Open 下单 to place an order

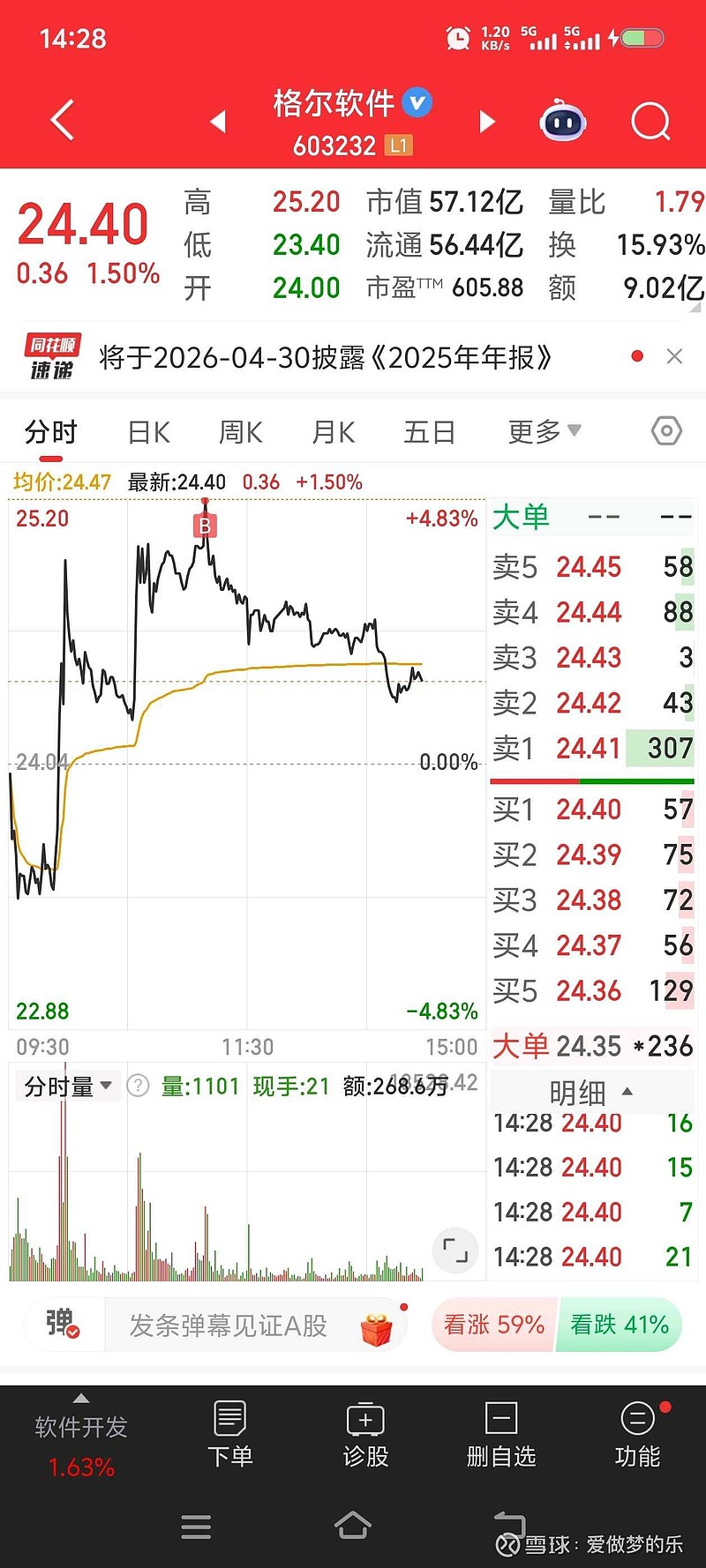coord(230,1433)
